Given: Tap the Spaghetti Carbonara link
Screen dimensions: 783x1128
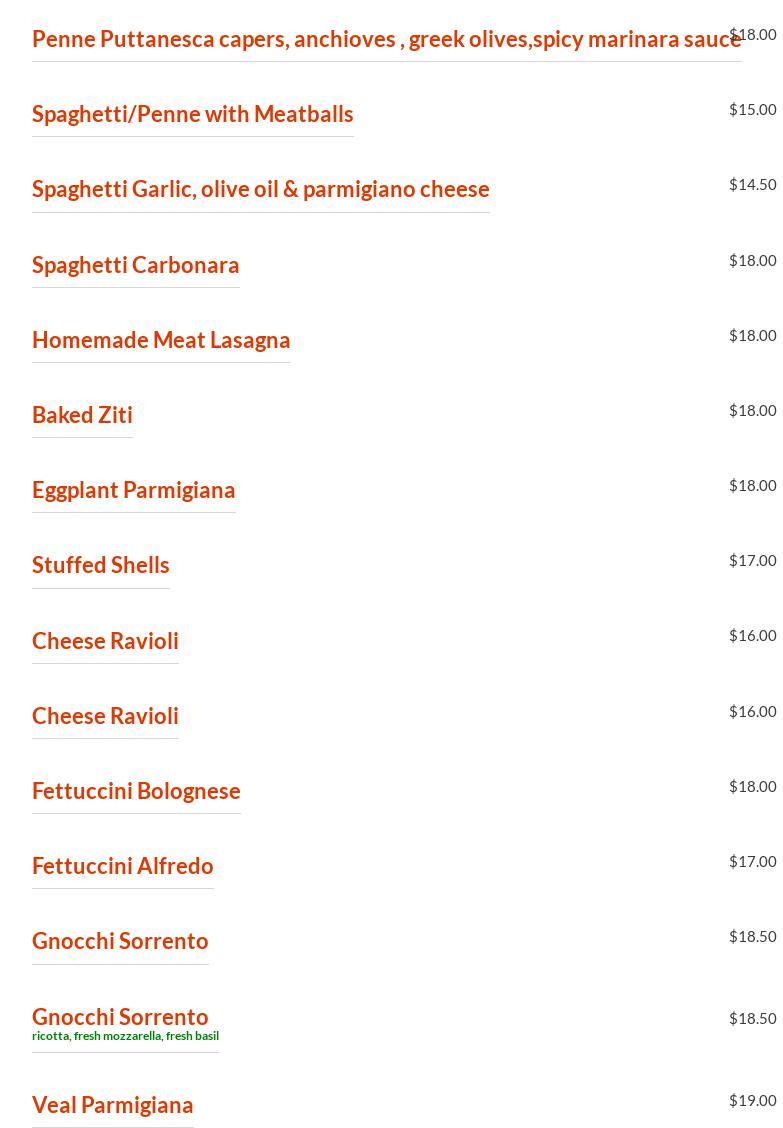Looking at the screenshot, I should [x=136, y=266].
